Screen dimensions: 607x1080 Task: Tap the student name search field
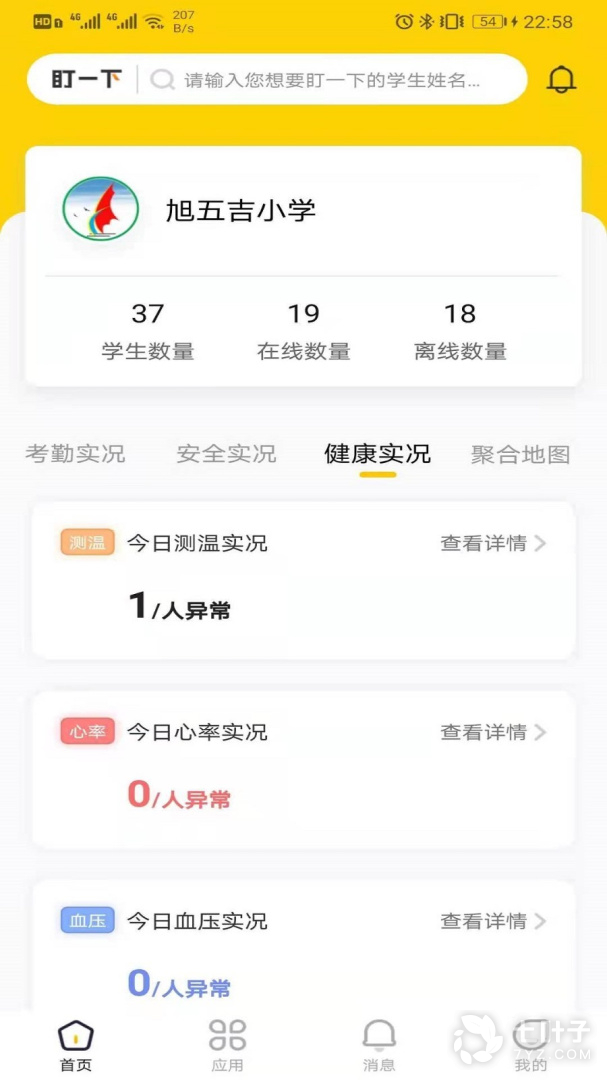tap(332, 80)
